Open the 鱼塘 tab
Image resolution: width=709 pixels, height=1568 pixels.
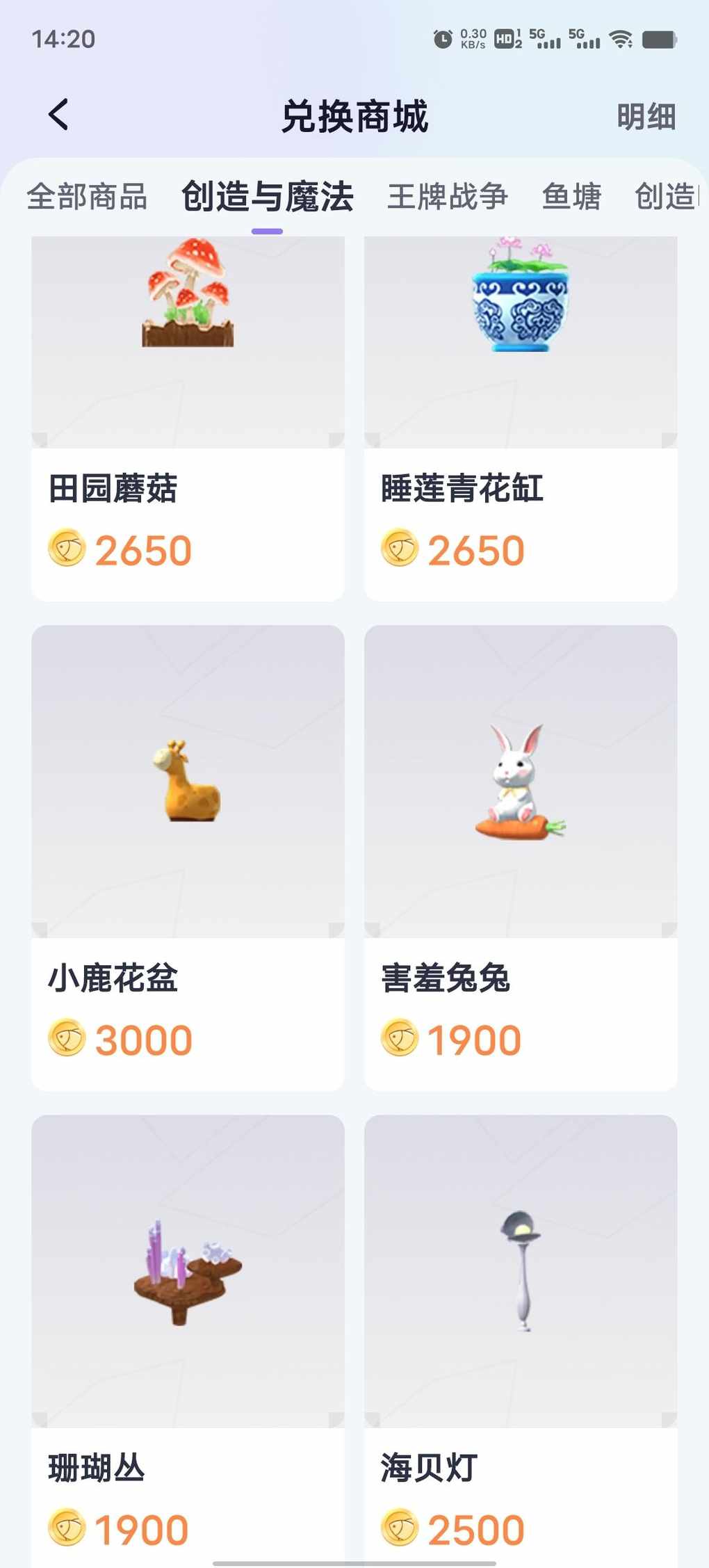point(571,197)
